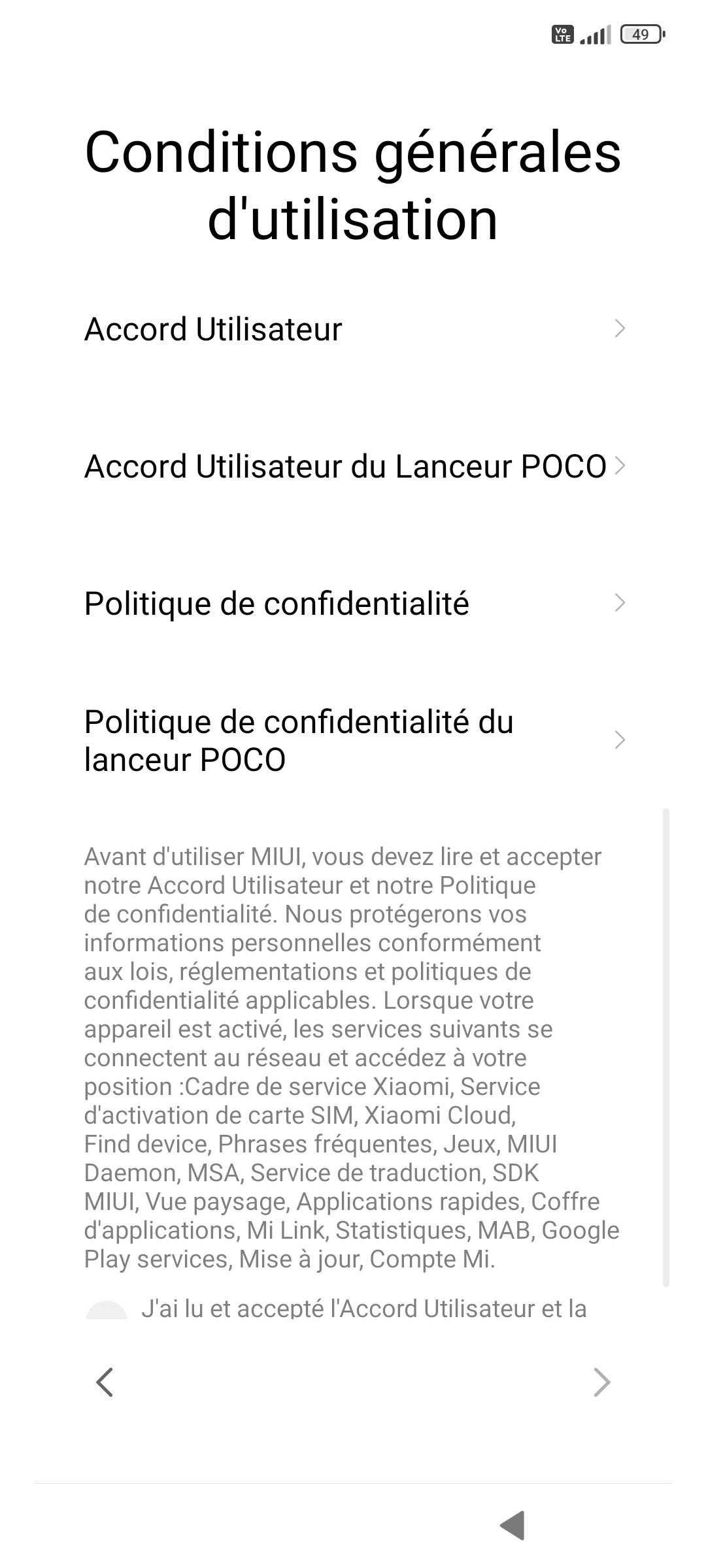The image size is (706, 1568).
Task: Open the Accord Utilisateur row
Action: click(353, 329)
